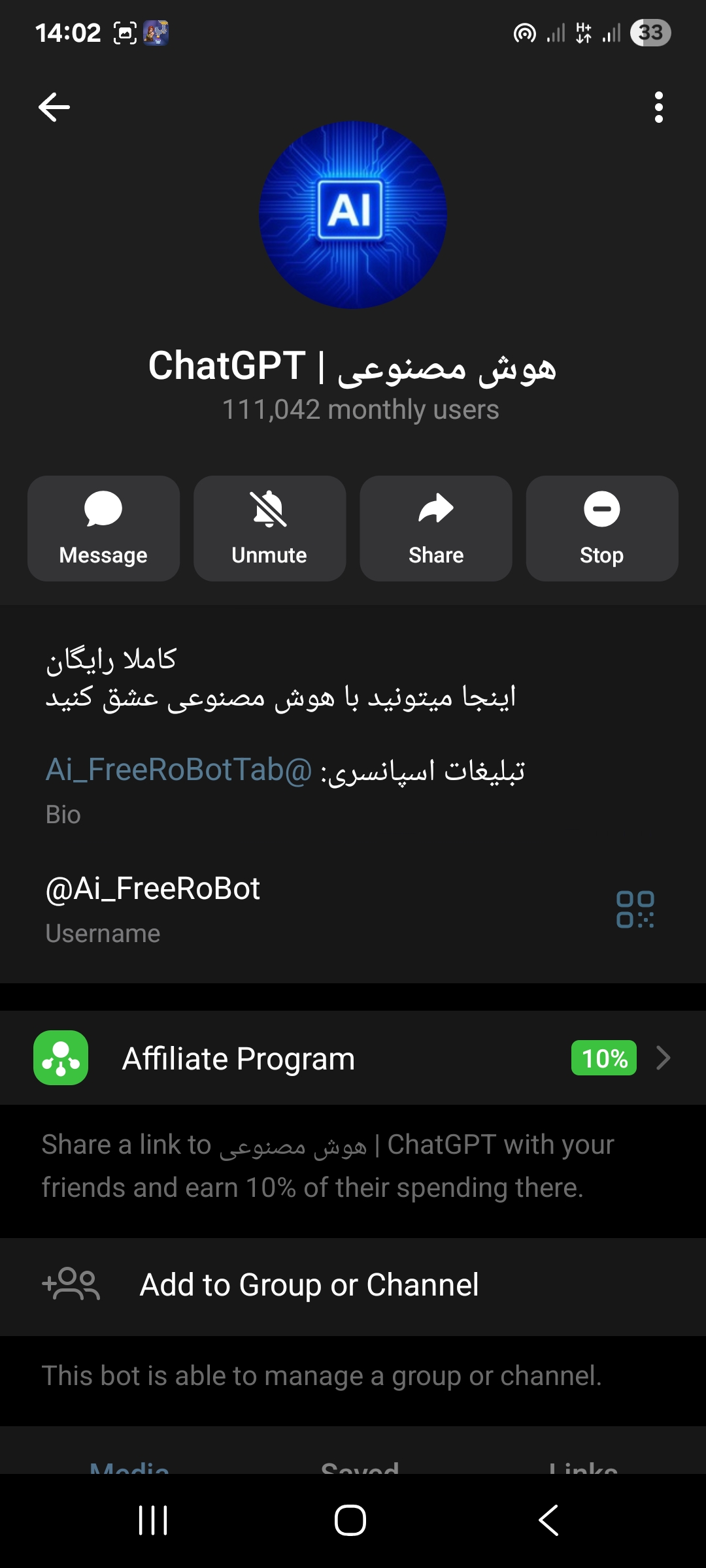Tap the system home button
The height and width of the screenshot is (1568, 706).
click(x=350, y=1520)
